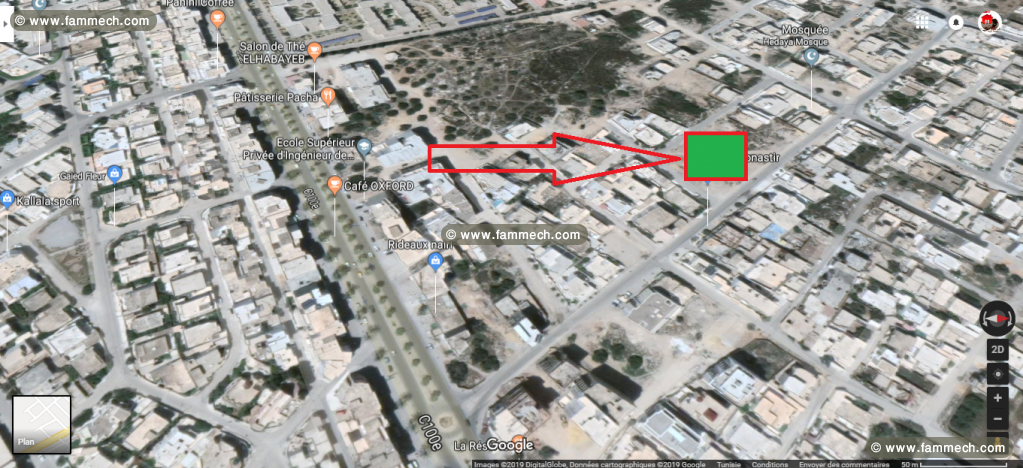
Task: Open the Conditions link in footer
Action: tap(769, 464)
